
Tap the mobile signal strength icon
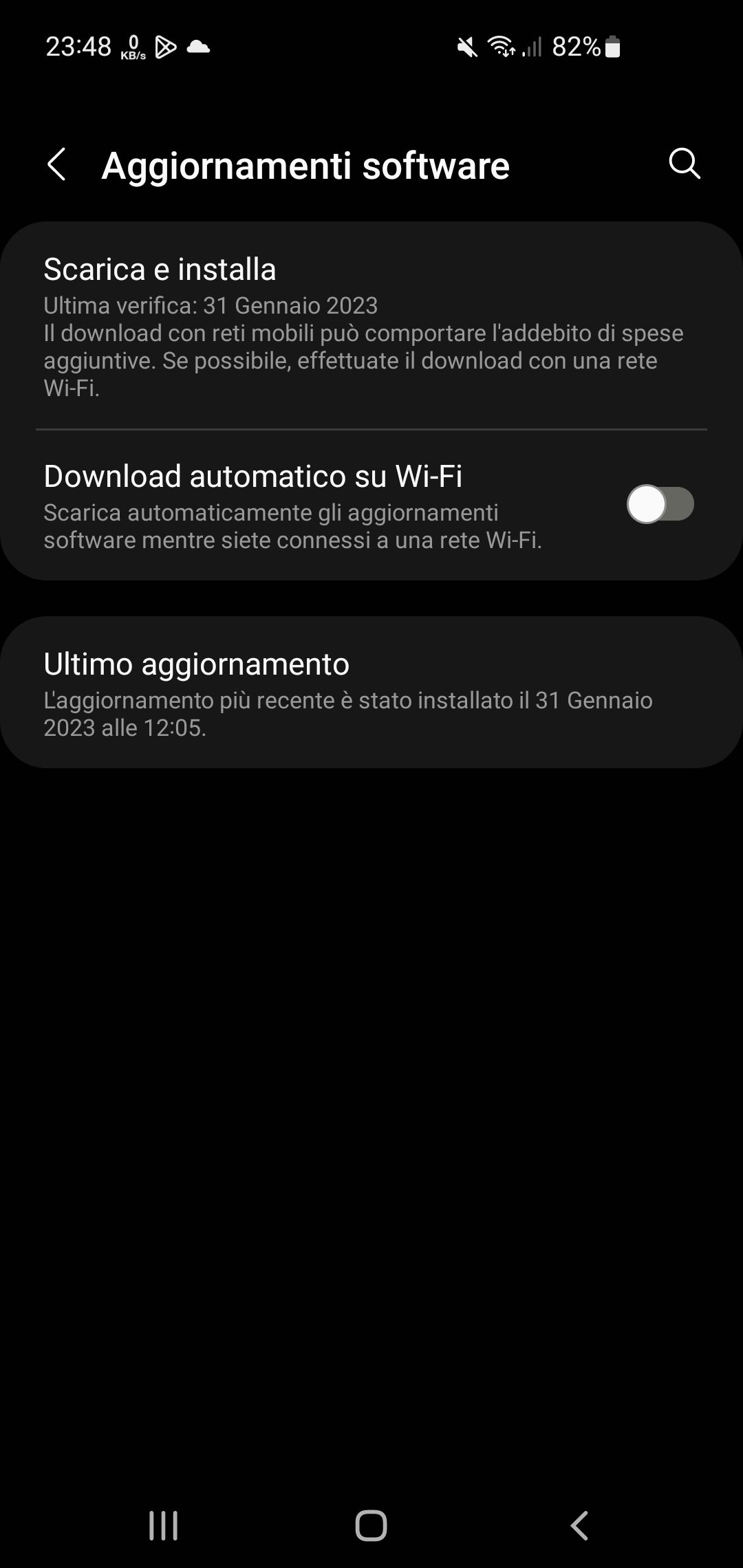[533, 47]
